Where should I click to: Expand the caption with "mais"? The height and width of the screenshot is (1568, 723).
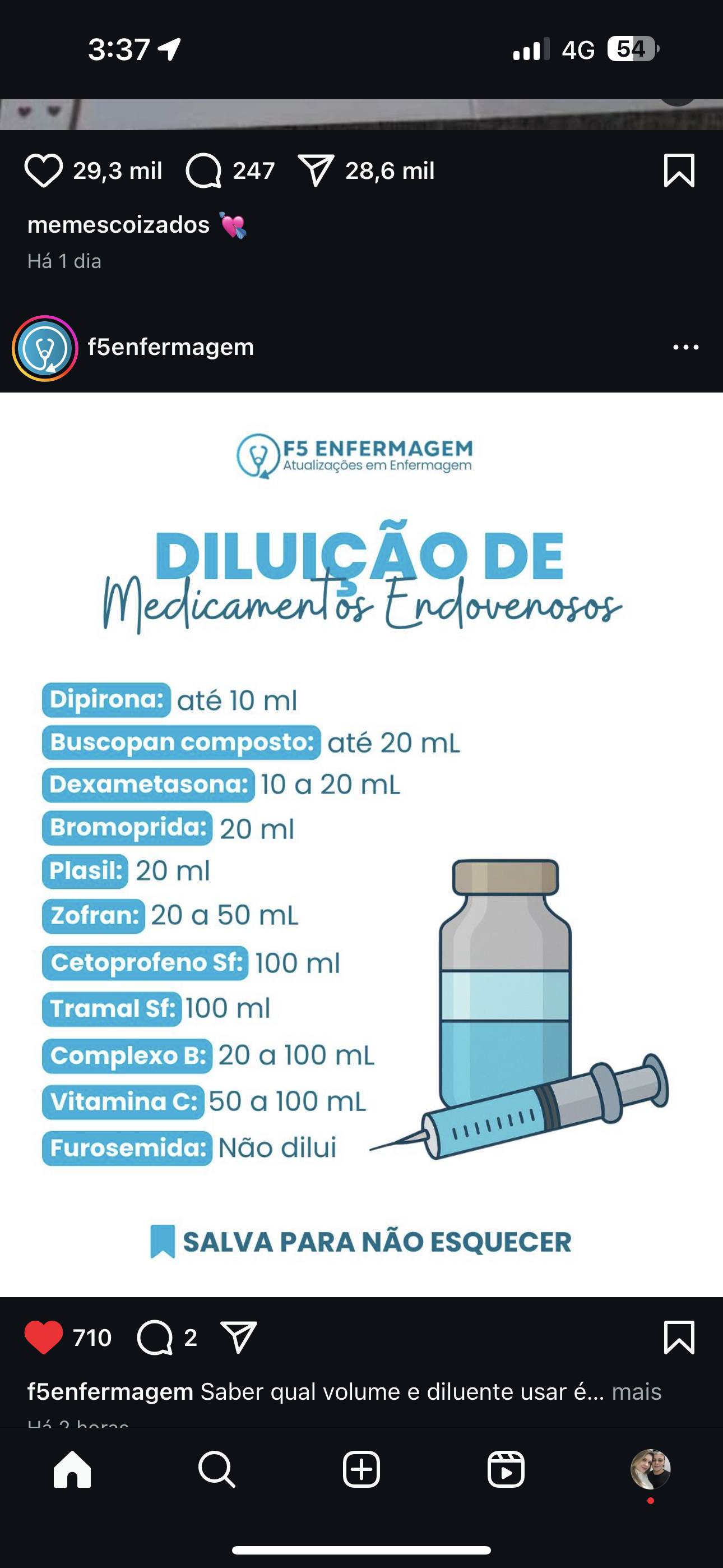[637, 1391]
